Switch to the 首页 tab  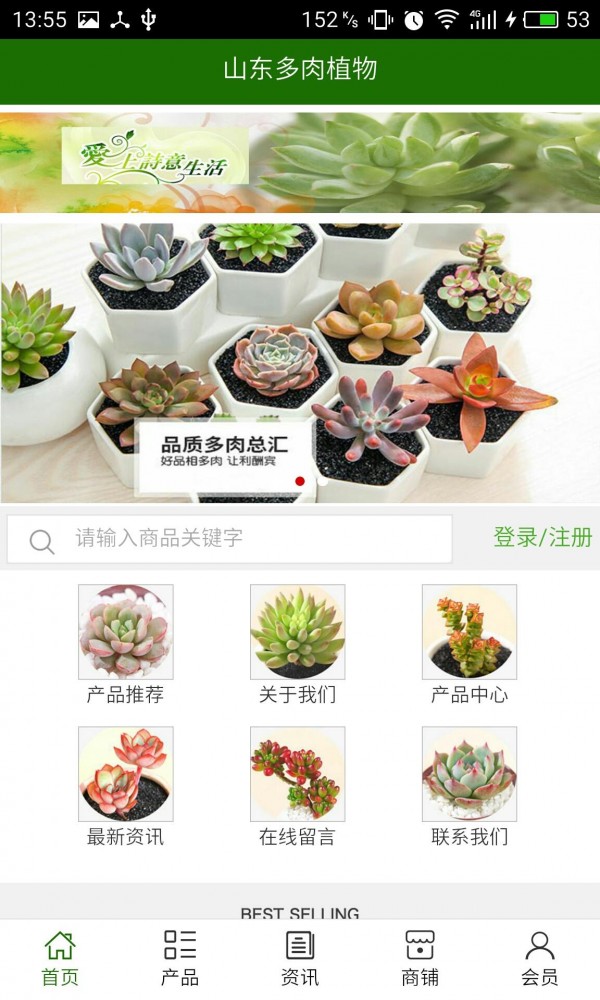pos(60,958)
